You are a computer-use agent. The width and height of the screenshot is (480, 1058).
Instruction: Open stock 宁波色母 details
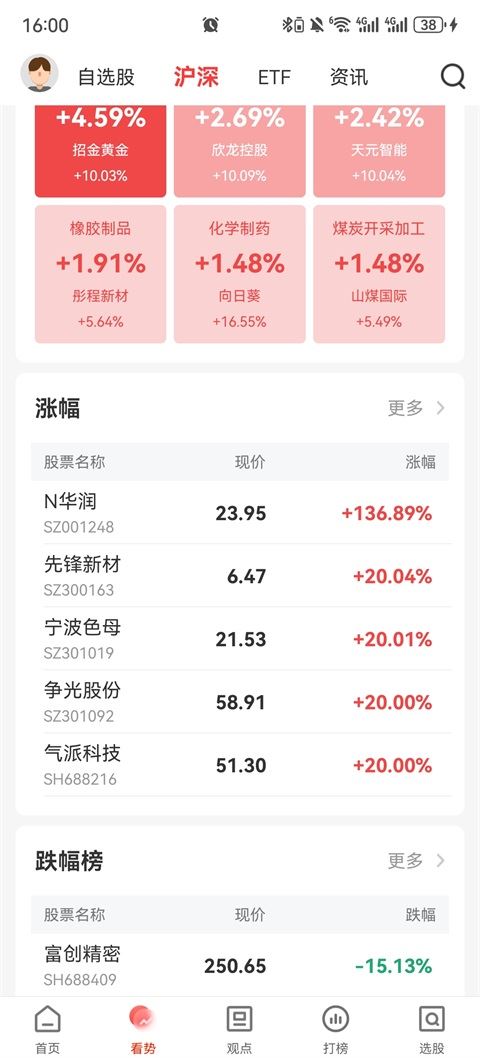click(240, 638)
